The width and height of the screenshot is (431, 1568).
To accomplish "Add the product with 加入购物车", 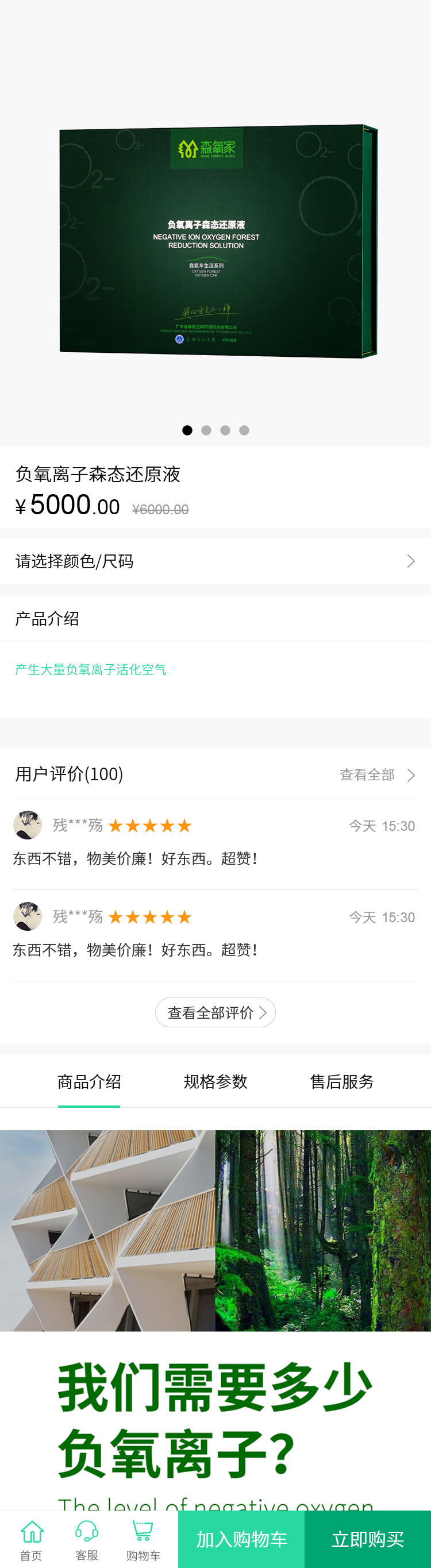I will click(242, 1539).
